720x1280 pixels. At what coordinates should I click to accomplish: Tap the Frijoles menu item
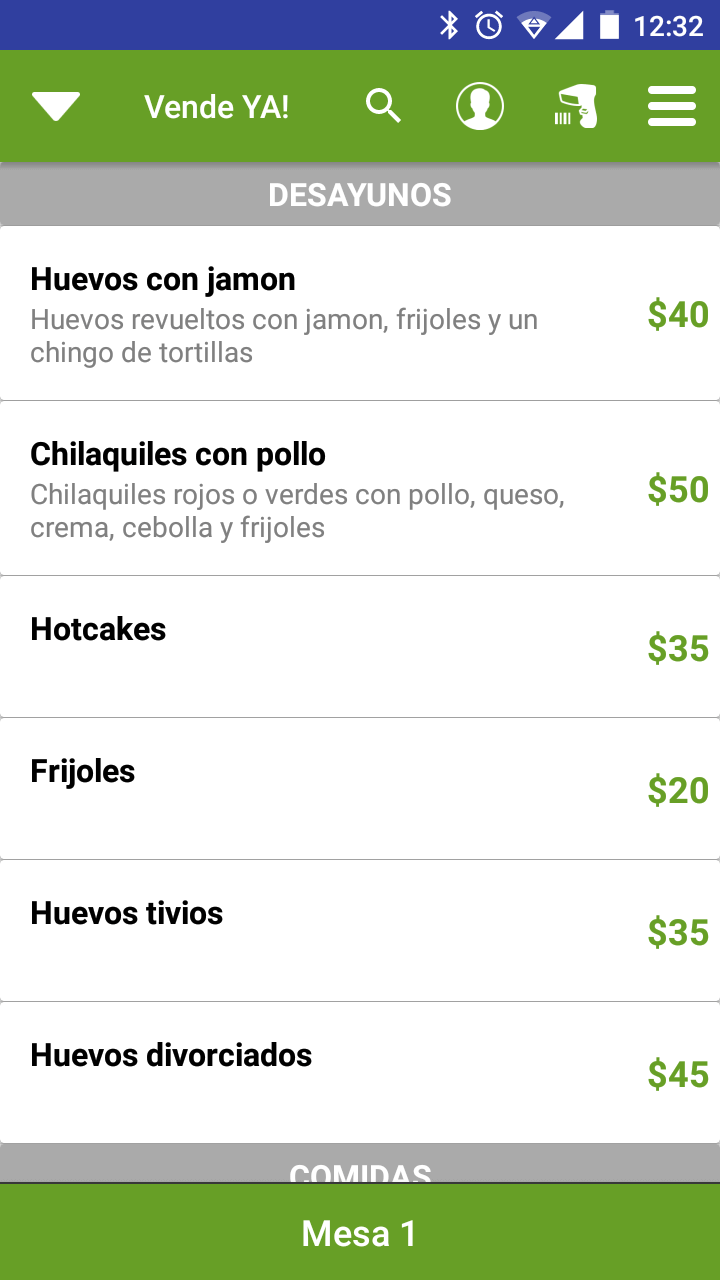click(x=360, y=789)
